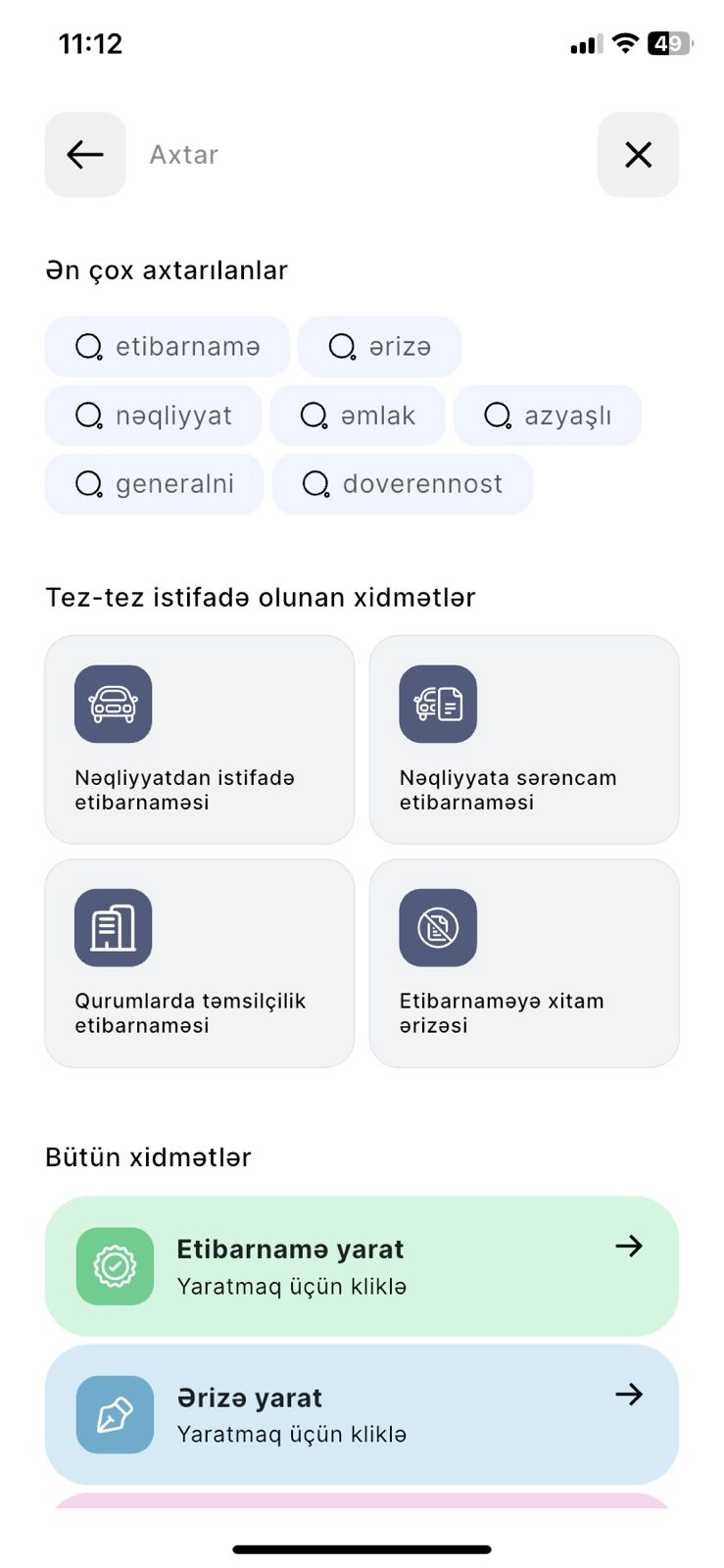This screenshot has height=1568, width=724.
Task: Choose the əmlak suggestion chip
Action: 358,416
